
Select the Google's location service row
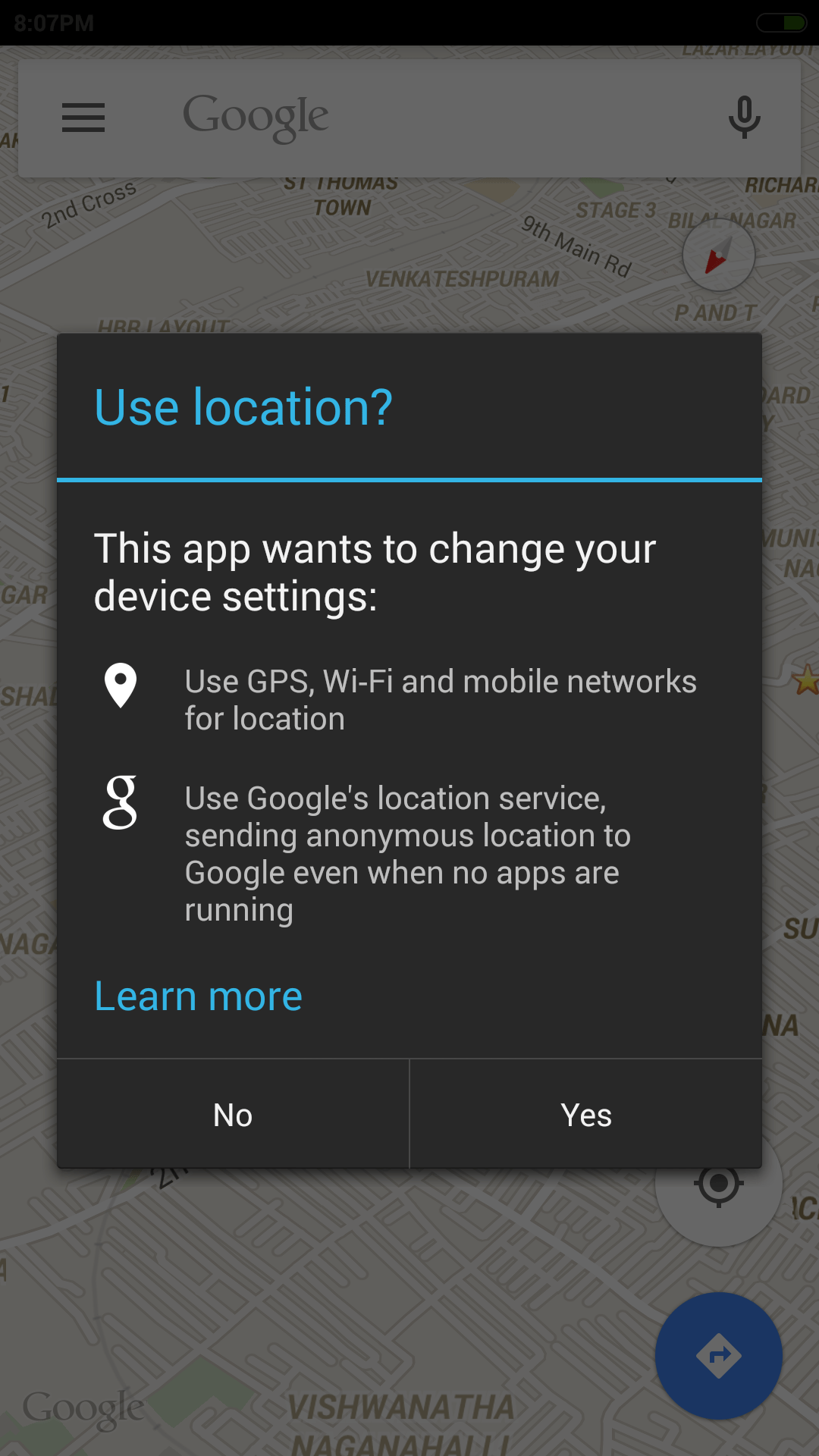[x=409, y=853]
